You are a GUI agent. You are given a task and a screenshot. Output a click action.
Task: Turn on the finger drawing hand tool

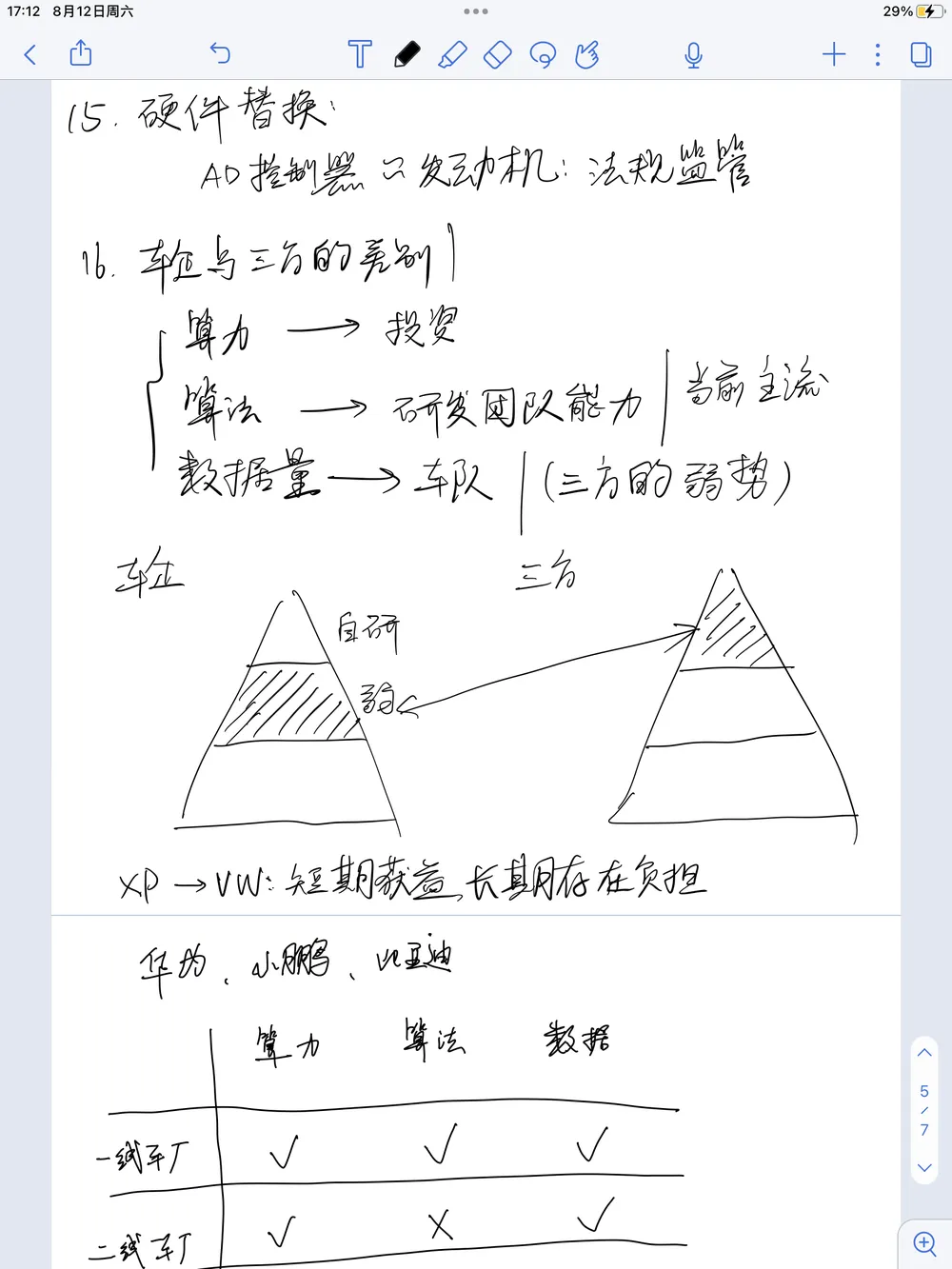tap(587, 54)
